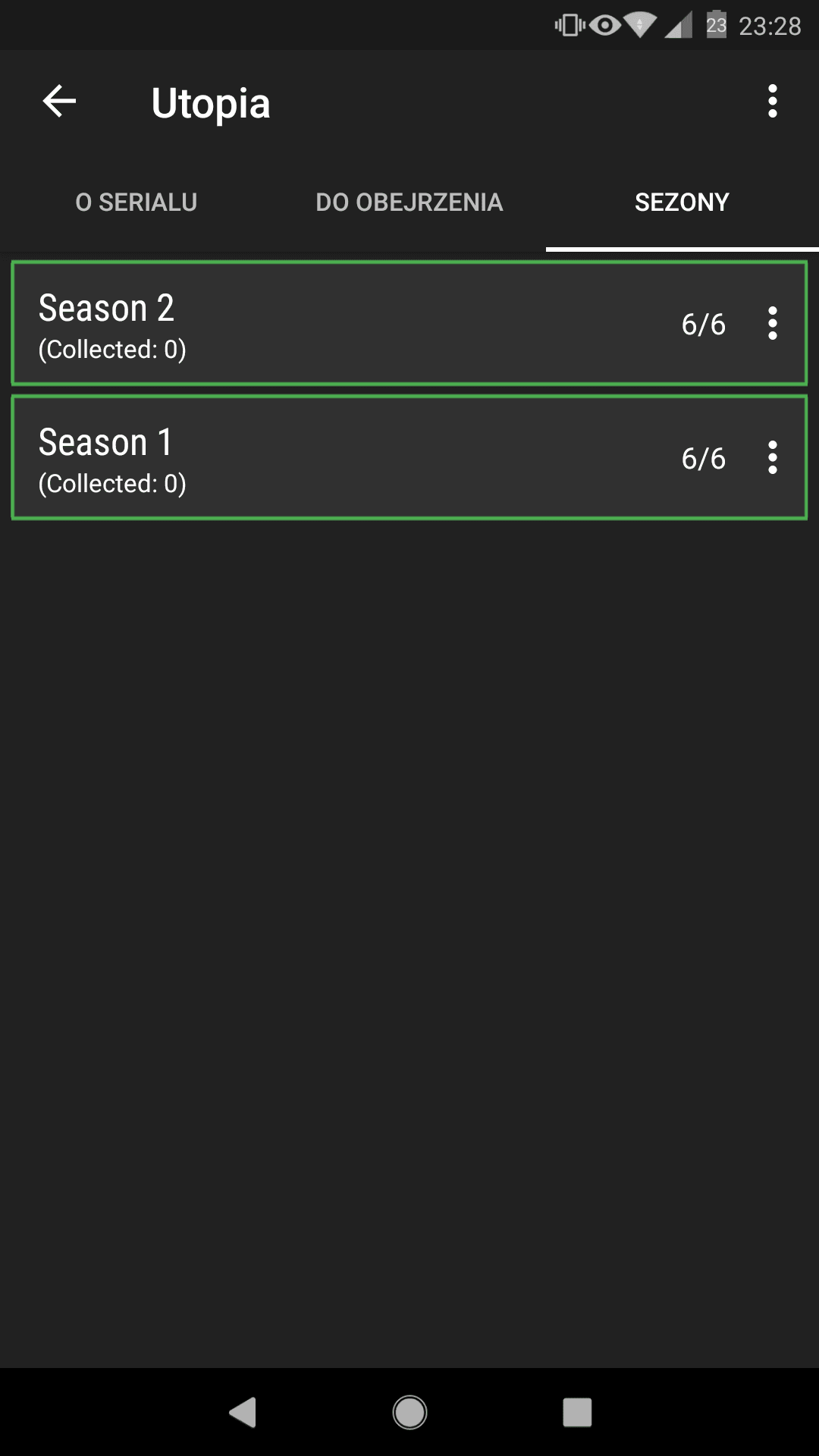Screen dimensions: 819x1456
Task: Open the three-dot menu for Season 2
Action: 772,323
